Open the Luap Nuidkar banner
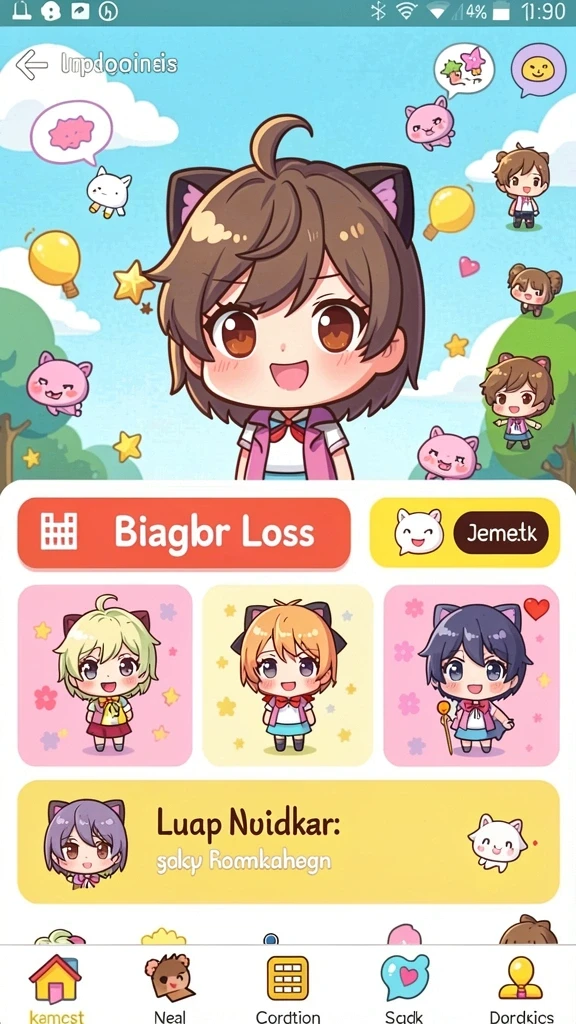Viewport: 576px width, 1024px height. point(289,842)
